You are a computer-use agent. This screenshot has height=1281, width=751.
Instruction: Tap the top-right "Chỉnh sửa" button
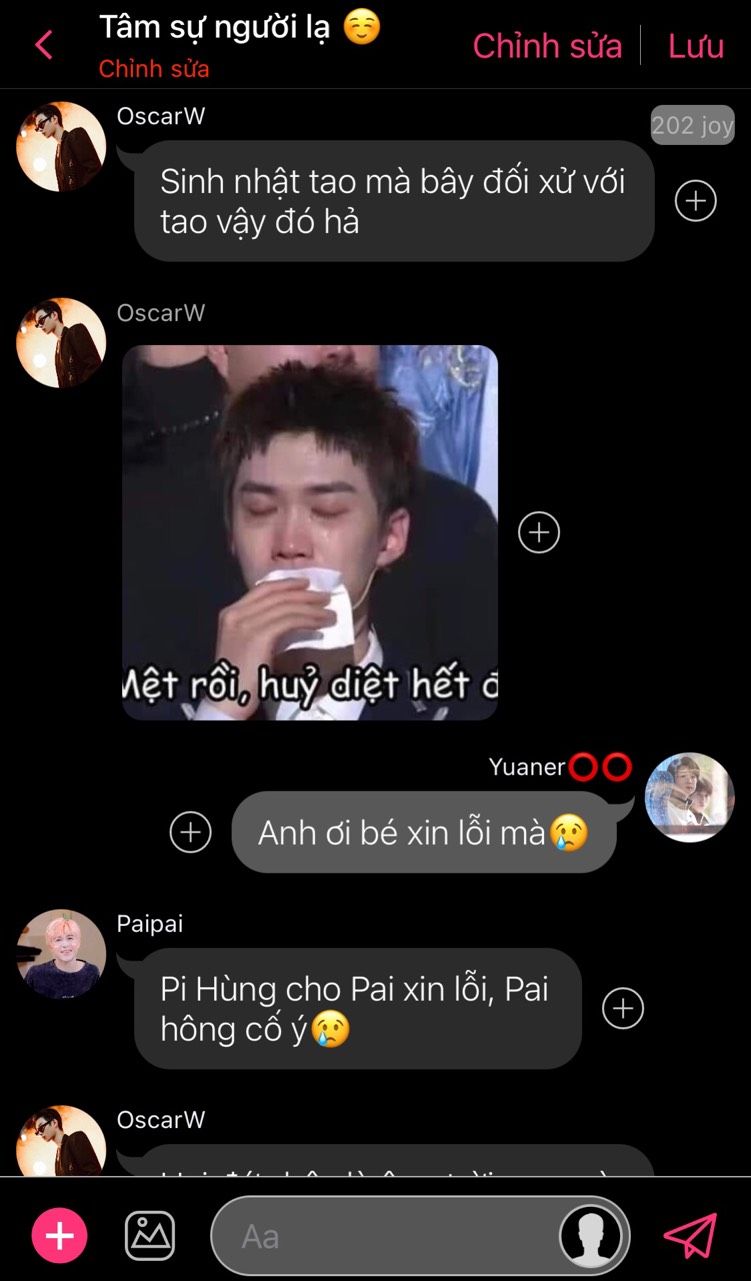[x=547, y=46]
